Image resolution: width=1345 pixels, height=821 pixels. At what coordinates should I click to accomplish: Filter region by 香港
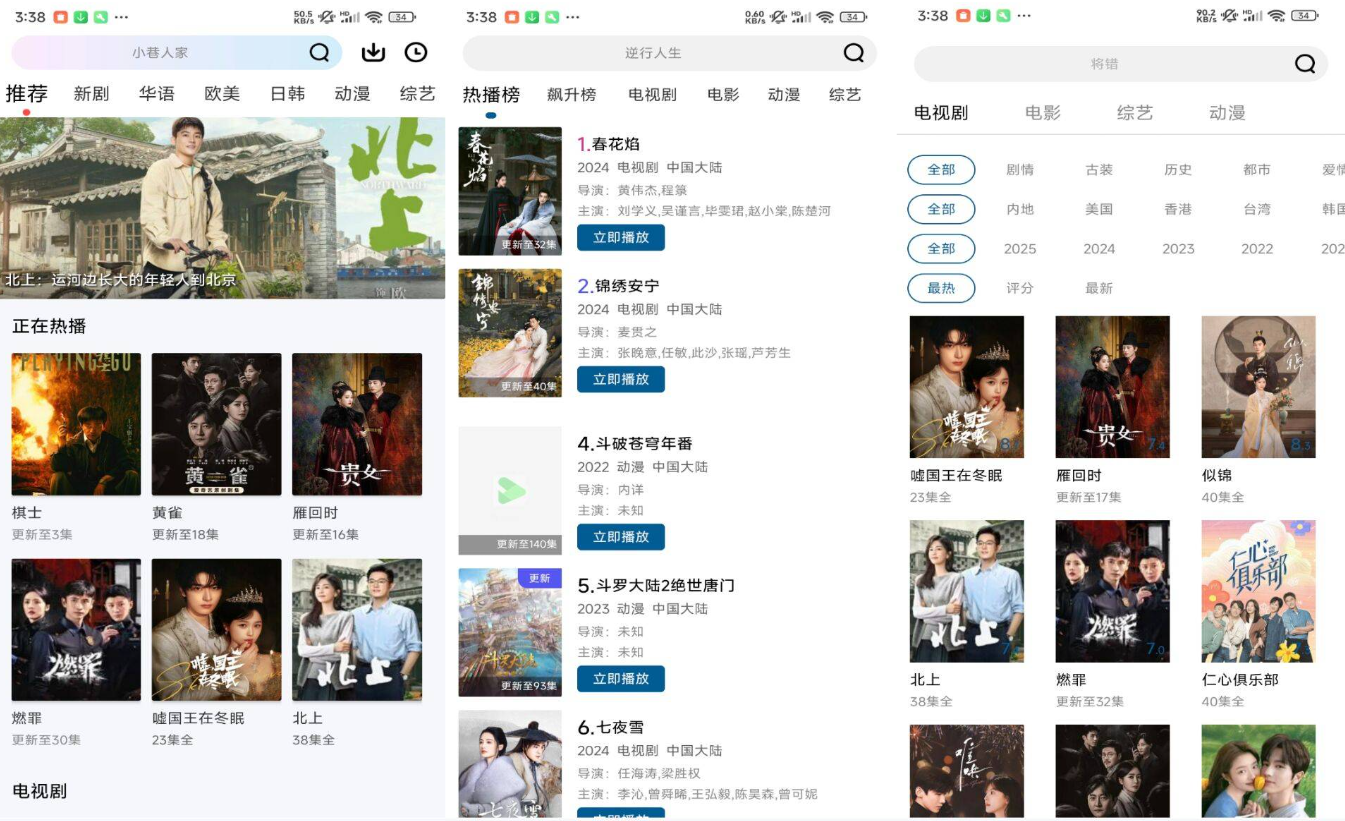pos(1178,209)
